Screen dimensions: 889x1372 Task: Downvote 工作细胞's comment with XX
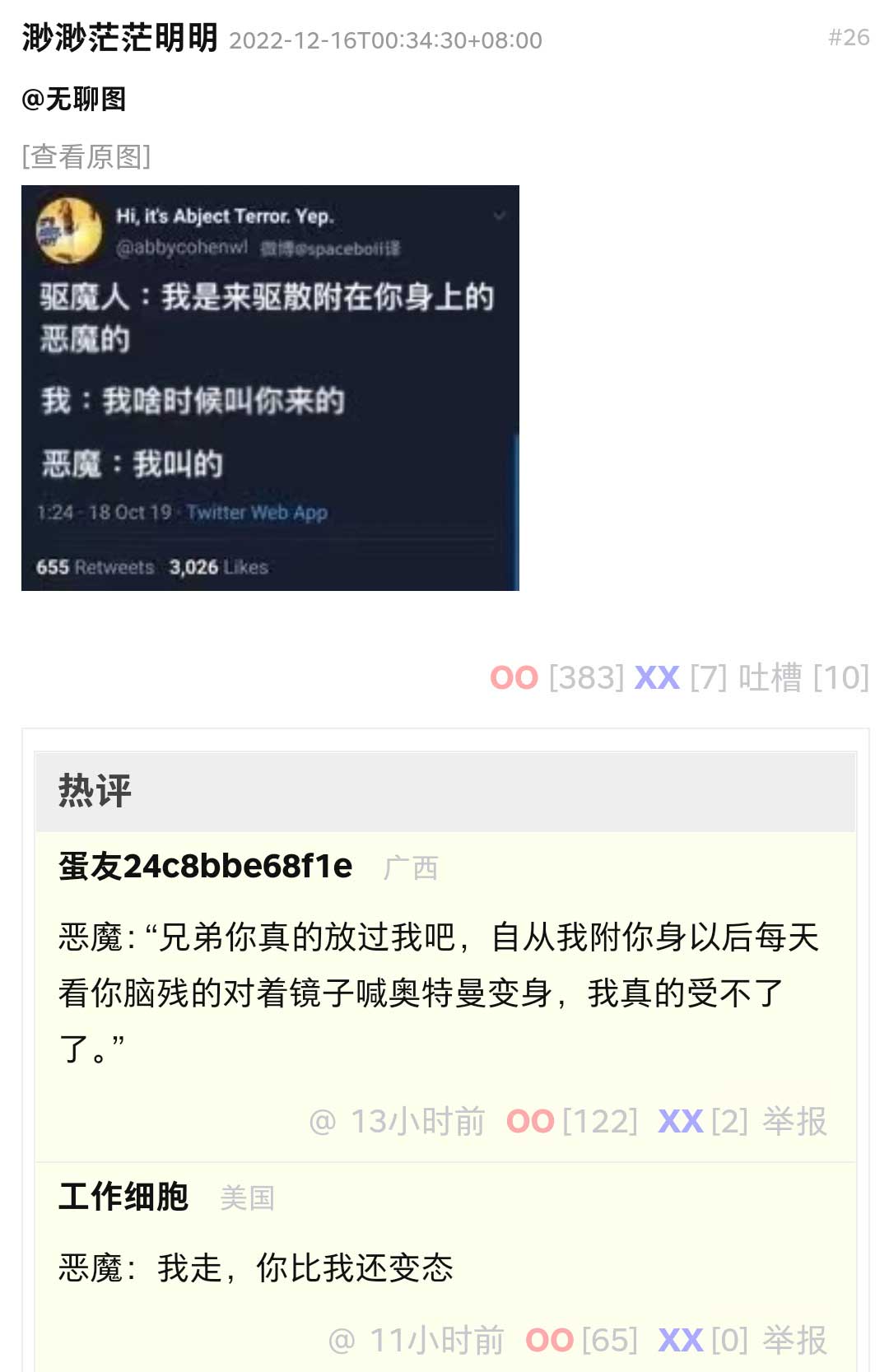click(x=680, y=1341)
